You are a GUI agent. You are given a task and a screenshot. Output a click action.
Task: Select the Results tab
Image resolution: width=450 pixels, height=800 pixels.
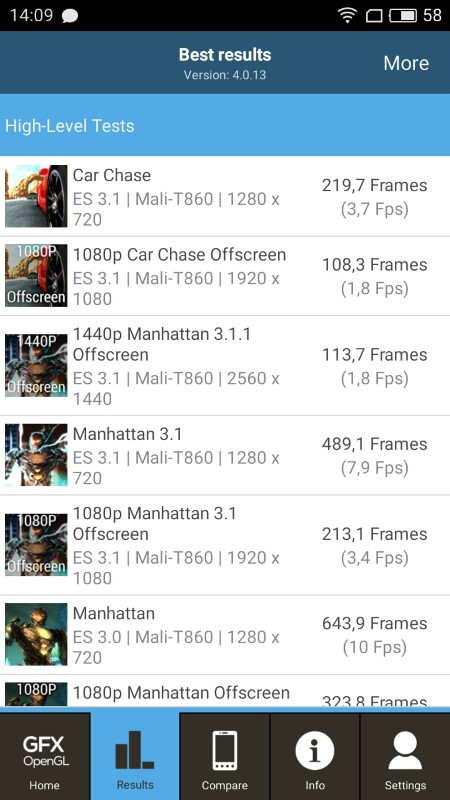(x=135, y=756)
